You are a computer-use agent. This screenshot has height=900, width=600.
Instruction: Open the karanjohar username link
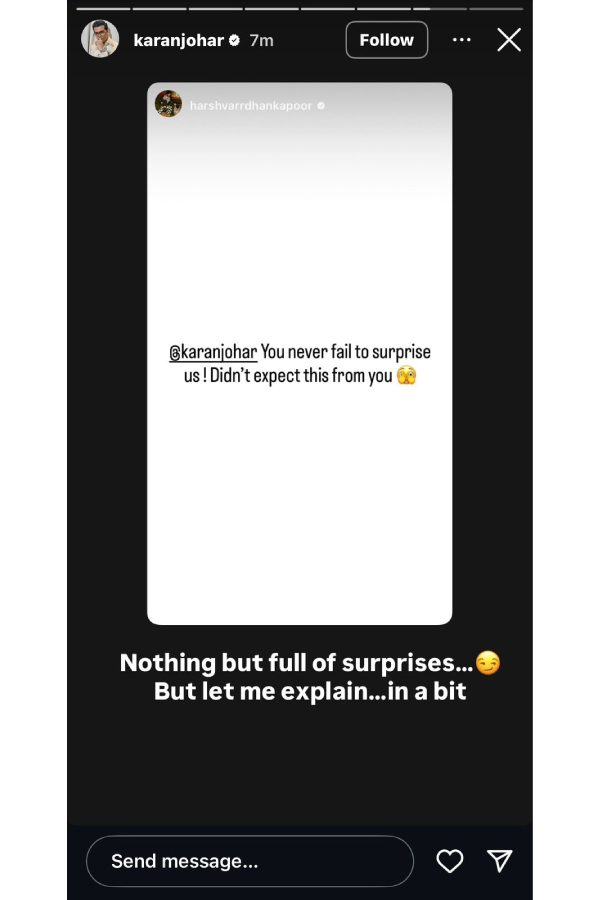click(179, 40)
